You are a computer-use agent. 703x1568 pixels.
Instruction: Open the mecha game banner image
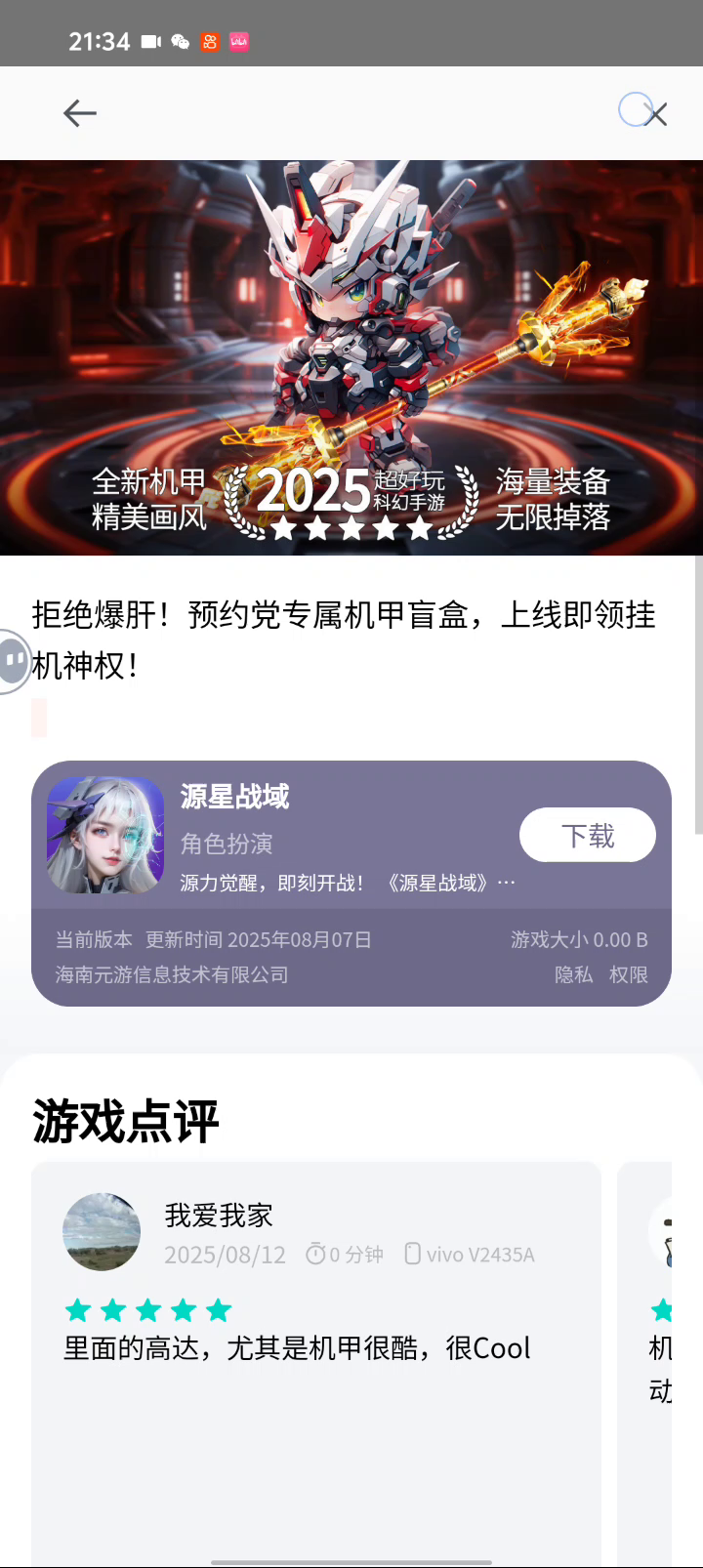point(351,357)
